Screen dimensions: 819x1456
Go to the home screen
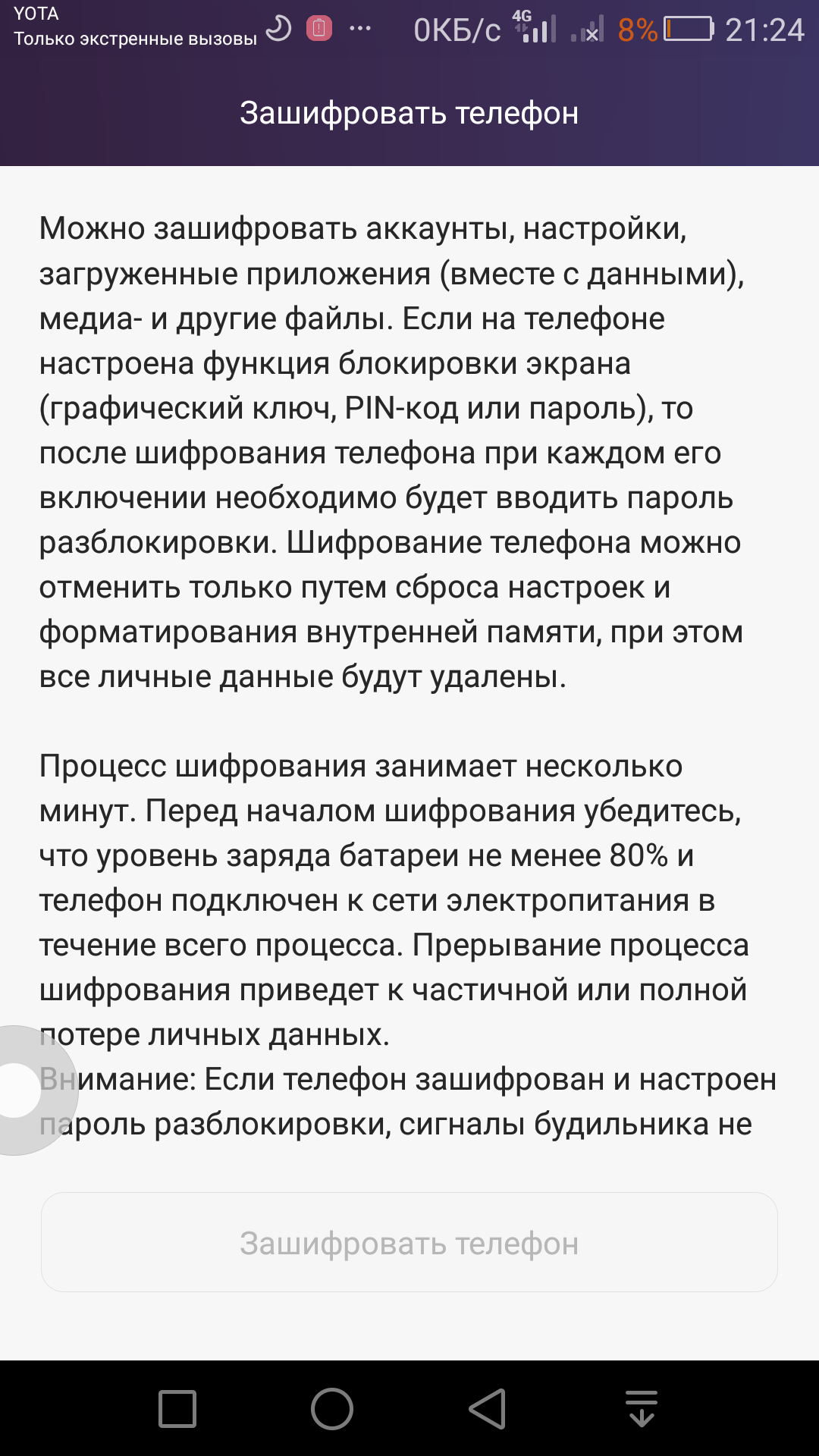point(332,1409)
